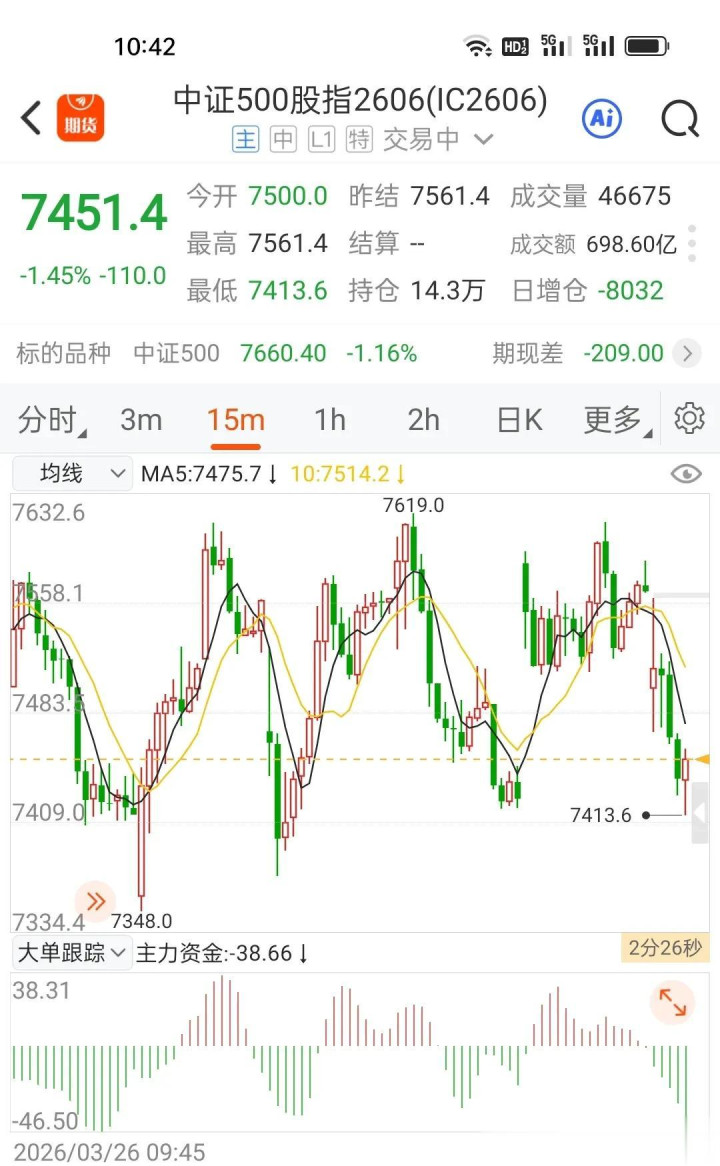The image size is (720, 1166).
Task: Expand the contract dropdown next to 交易中
Action: (x=484, y=140)
